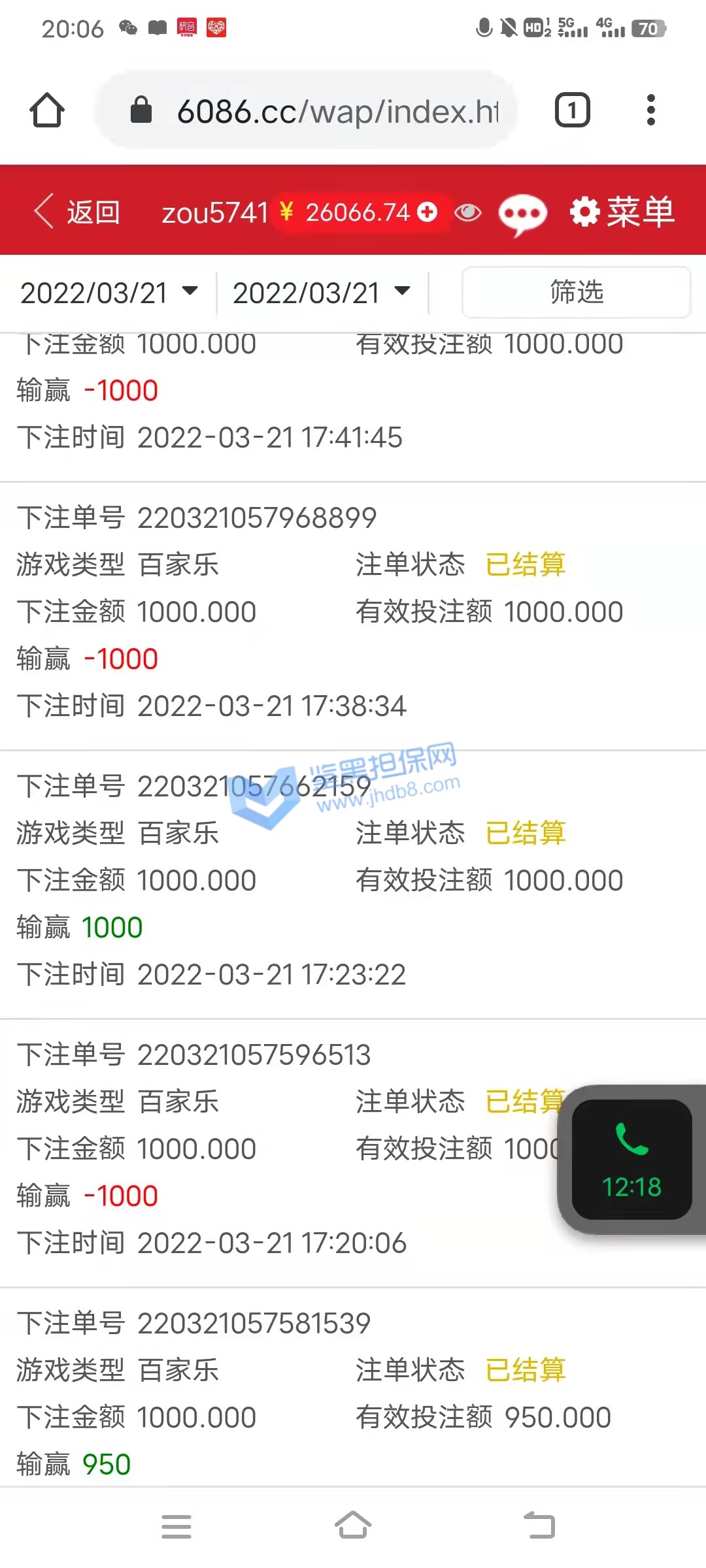Open the browser home page icon
Viewport: 706px width, 1568px height.
[47, 110]
